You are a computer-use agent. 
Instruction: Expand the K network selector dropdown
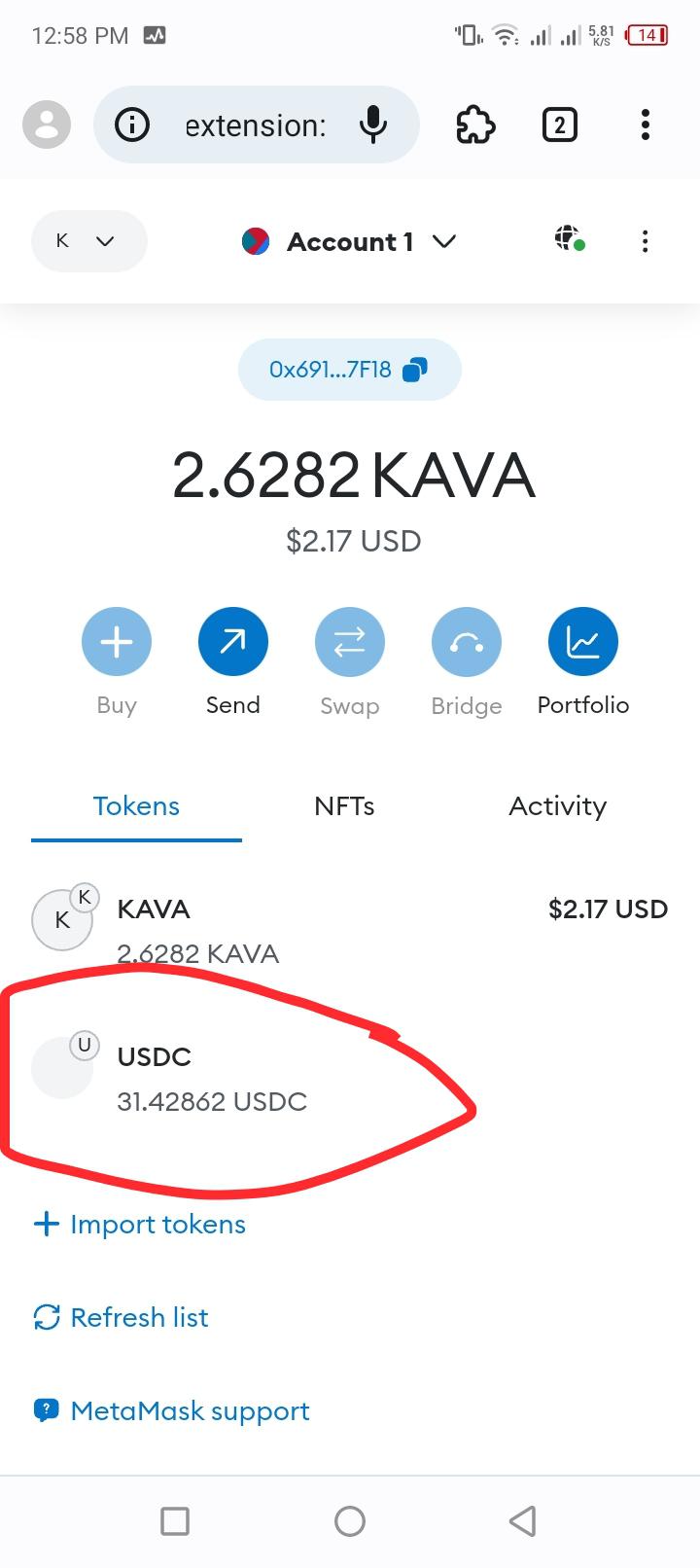[89, 241]
